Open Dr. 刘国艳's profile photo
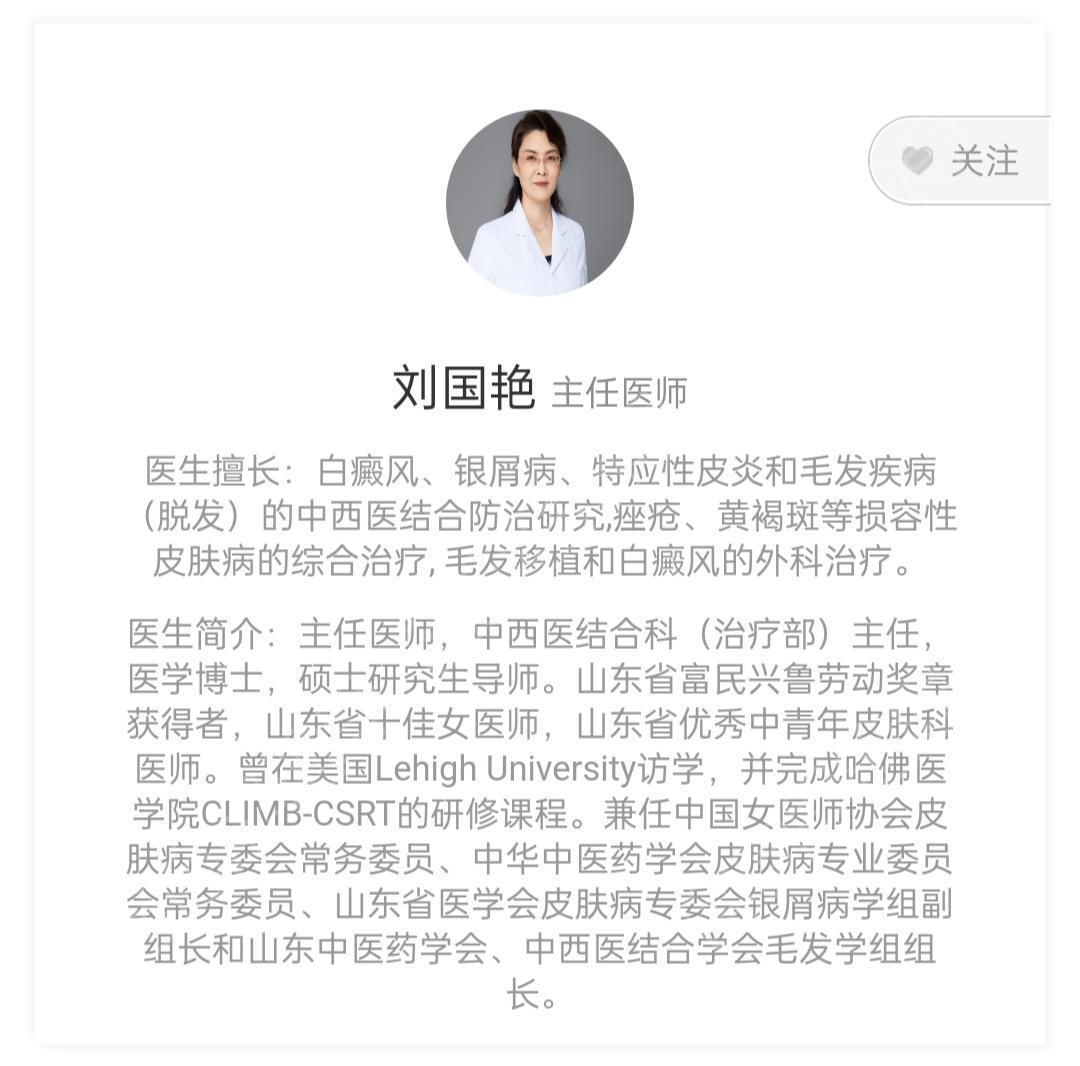The width and height of the screenshot is (1080, 1066). pos(539,203)
